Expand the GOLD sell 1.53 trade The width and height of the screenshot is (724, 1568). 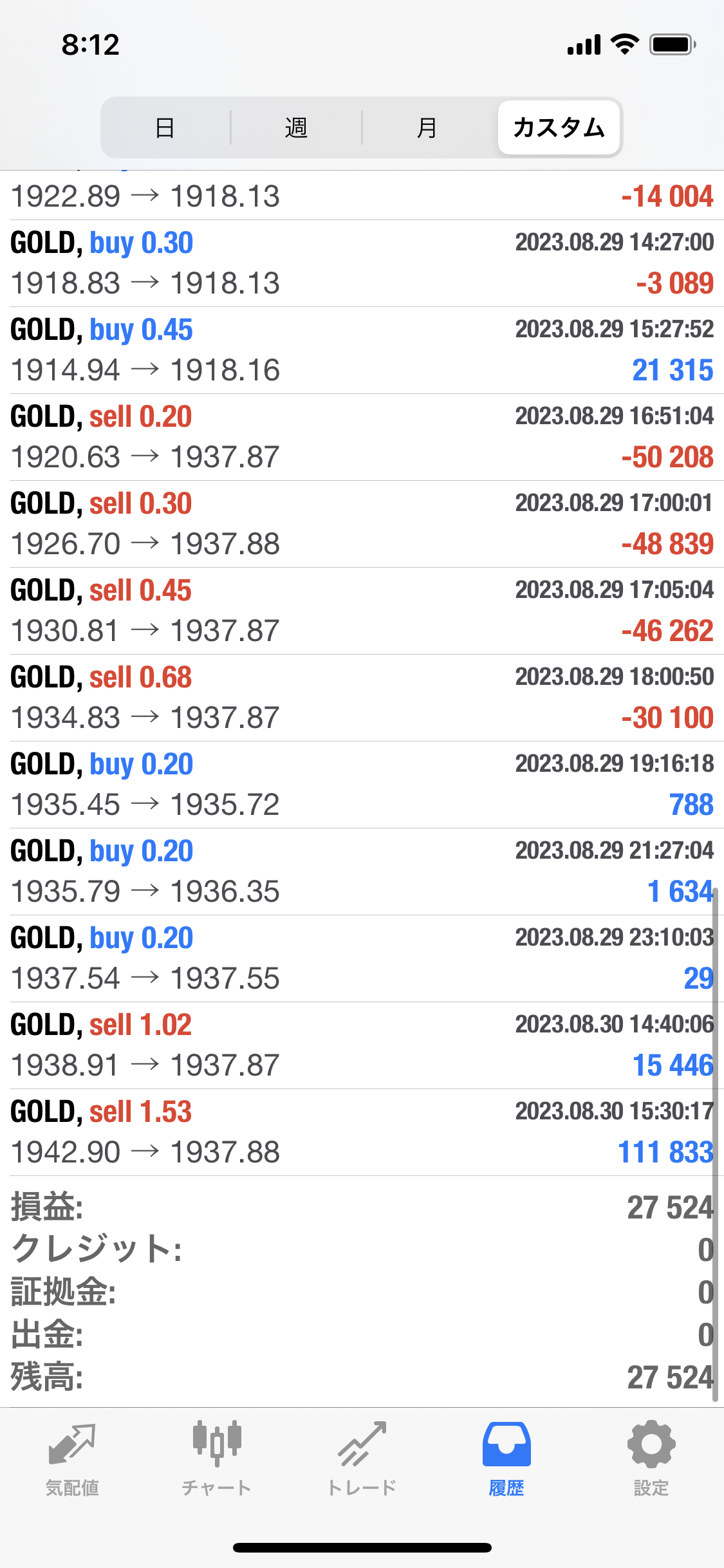(362, 1132)
